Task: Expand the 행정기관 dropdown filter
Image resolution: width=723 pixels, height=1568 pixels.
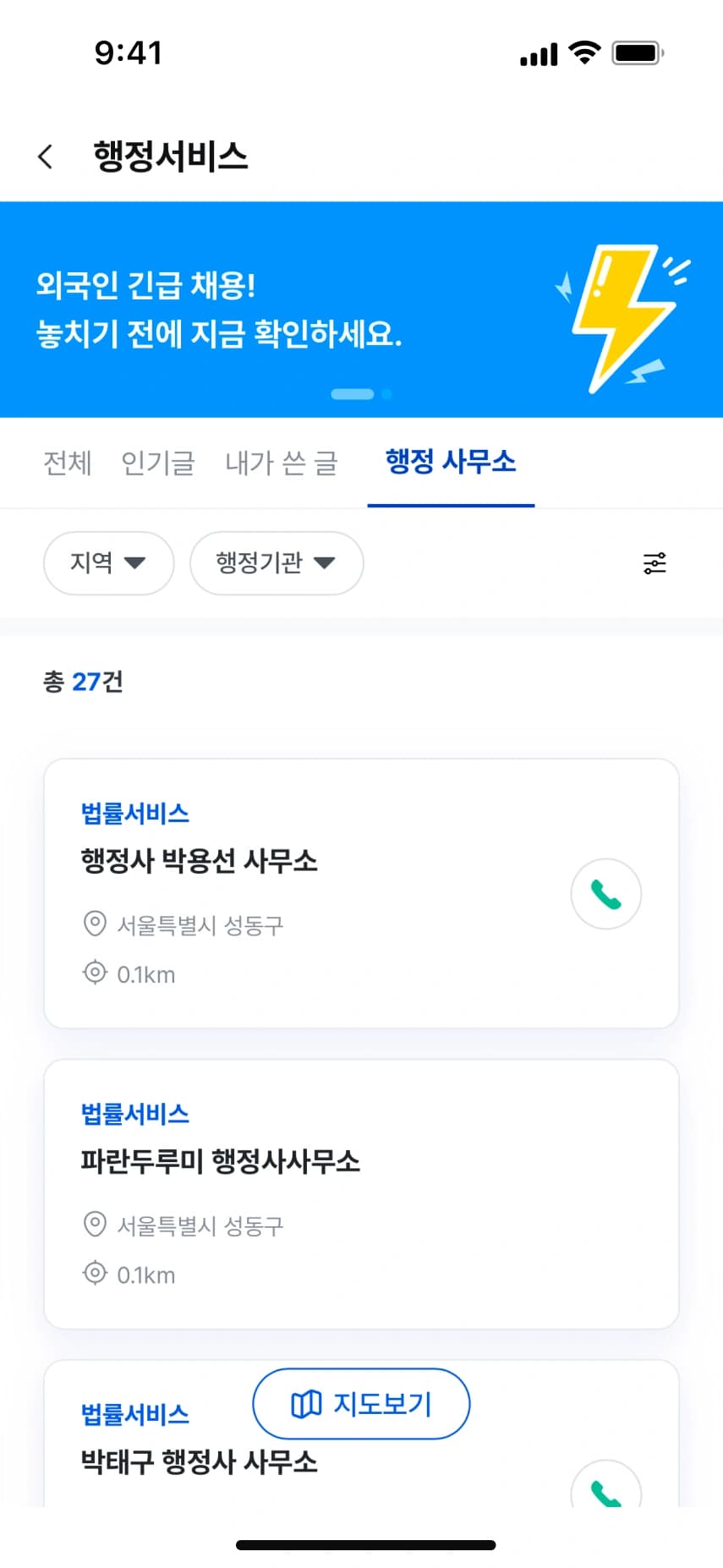Action: 277,562
